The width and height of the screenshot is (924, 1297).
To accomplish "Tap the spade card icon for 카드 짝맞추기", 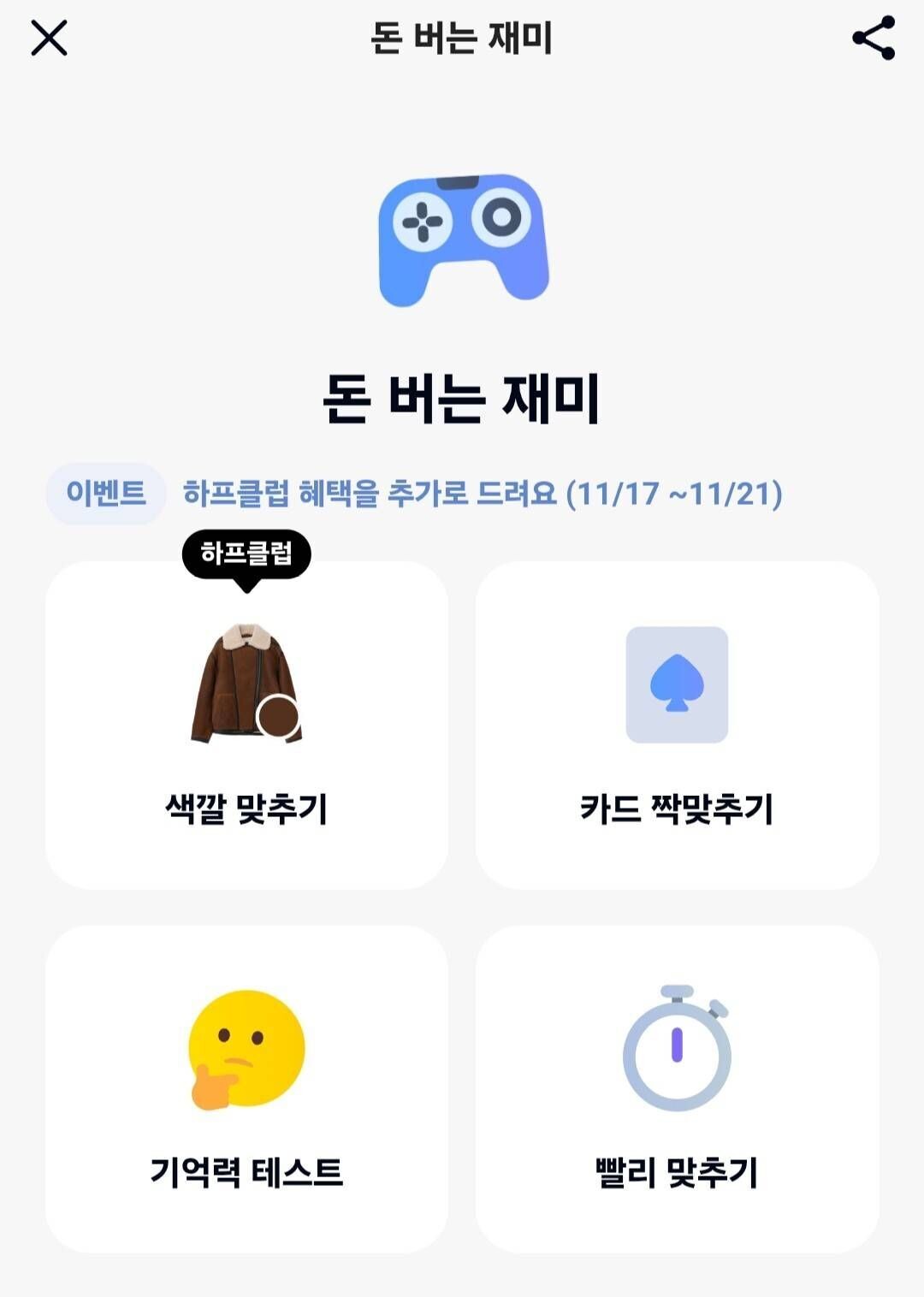I will pyautogui.click(x=676, y=684).
